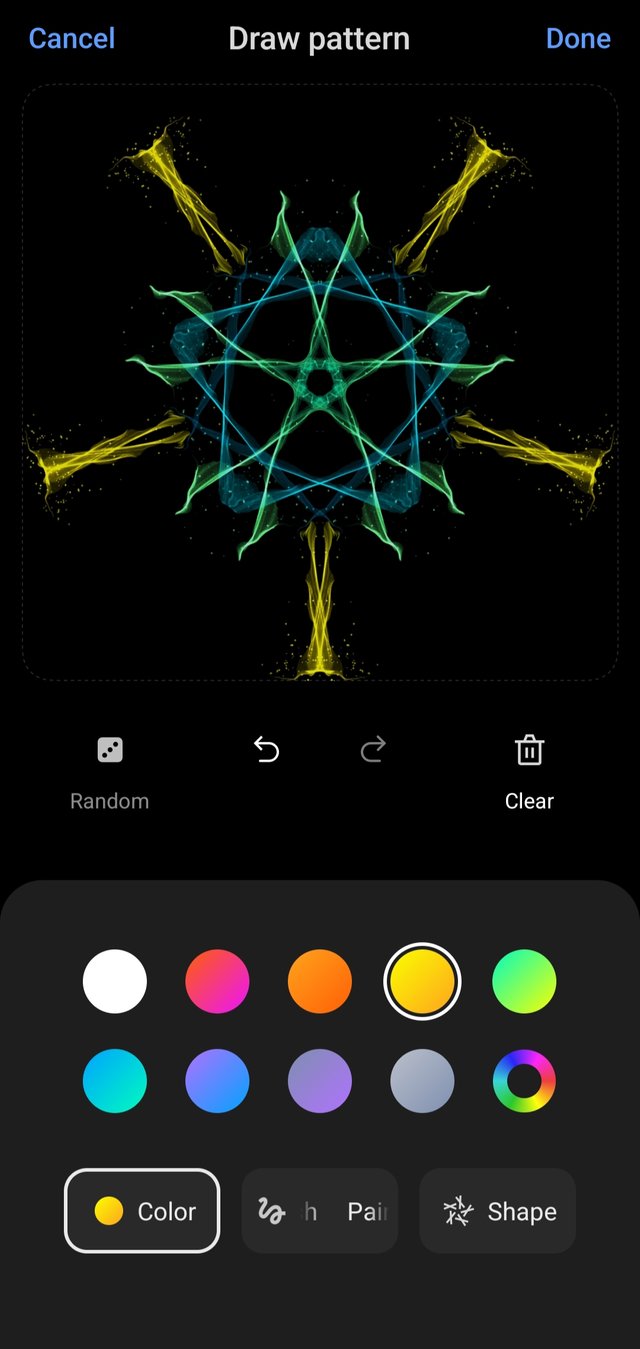Choose the cyan color swatch

[115, 1081]
